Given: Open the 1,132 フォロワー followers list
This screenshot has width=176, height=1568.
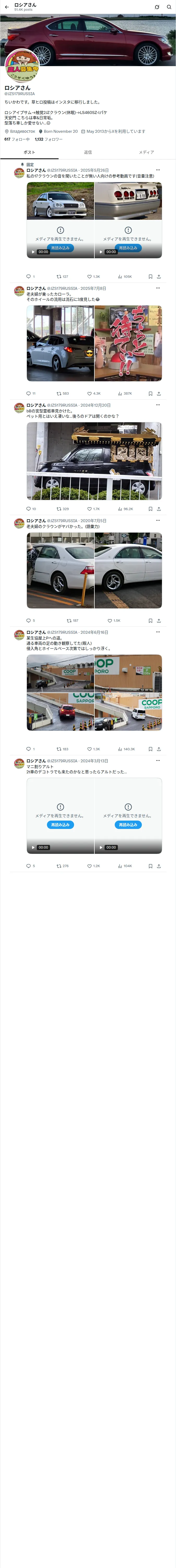Looking at the screenshot, I should [x=48, y=139].
